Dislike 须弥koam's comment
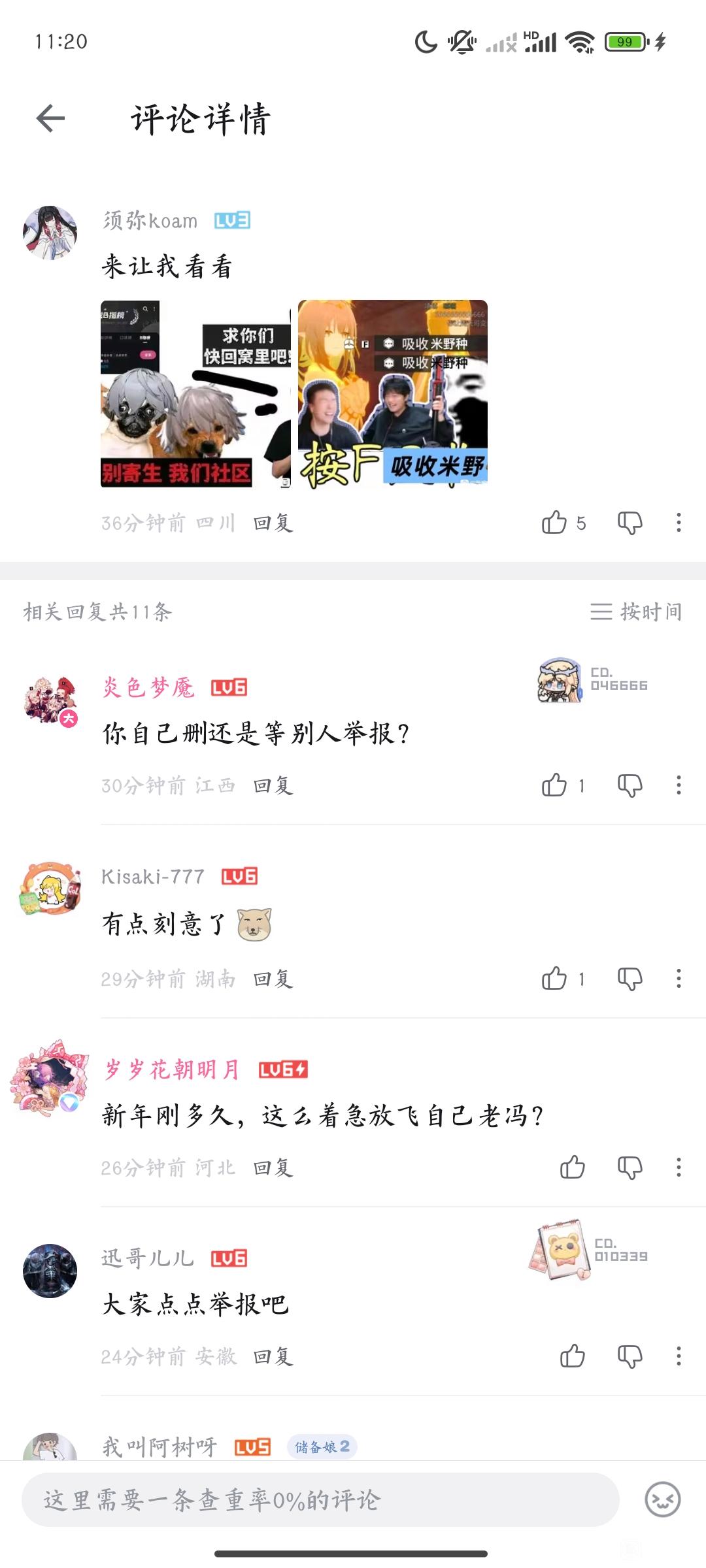The height and width of the screenshot is (1568, 706). click(630, 523)
